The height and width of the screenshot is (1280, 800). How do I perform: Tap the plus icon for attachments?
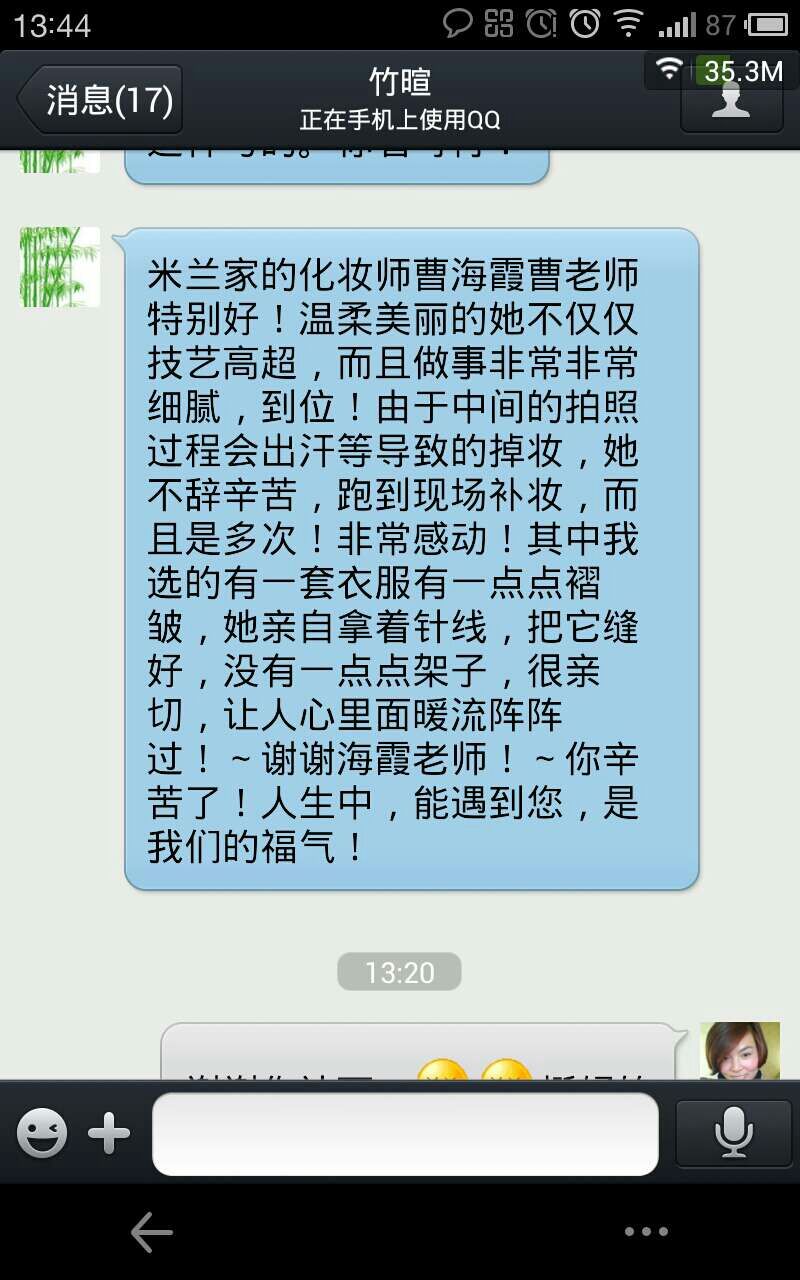tap(109, 1134)
